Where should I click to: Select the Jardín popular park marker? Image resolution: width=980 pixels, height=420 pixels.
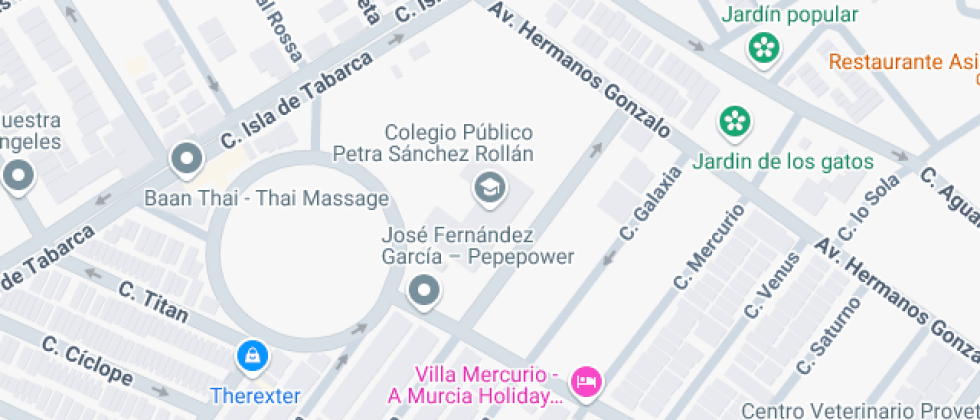click(764, 48)
